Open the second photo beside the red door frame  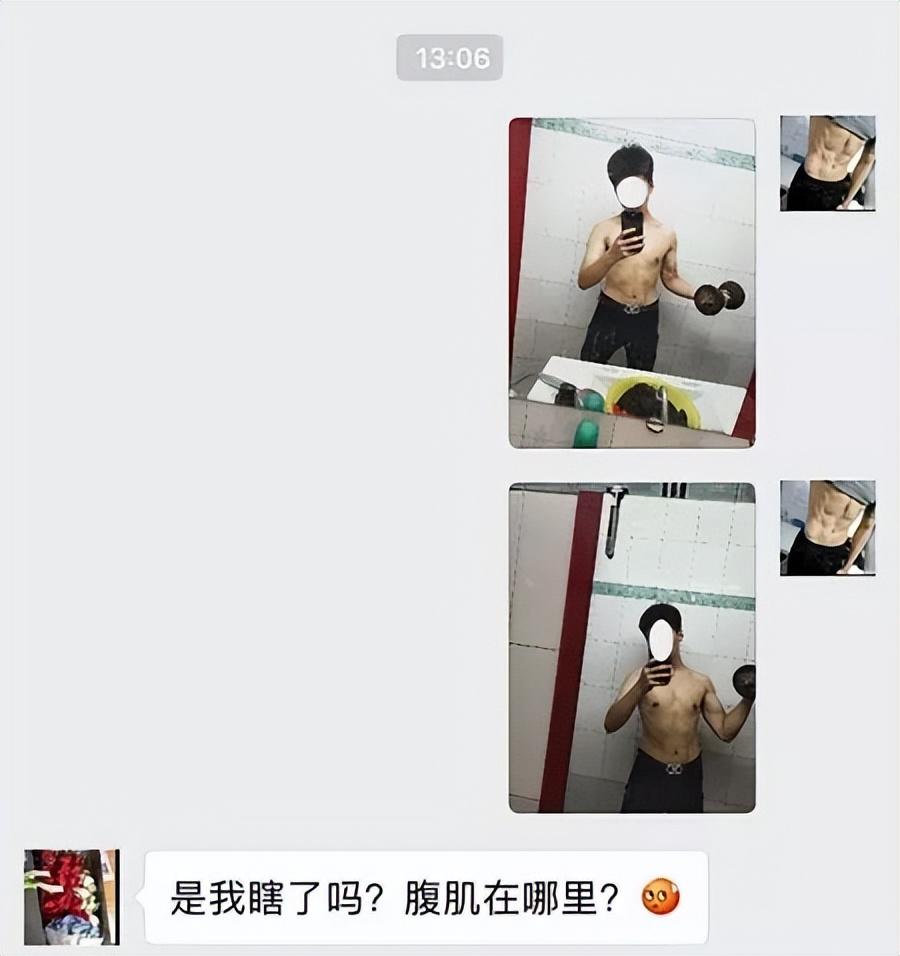[632, 647]
